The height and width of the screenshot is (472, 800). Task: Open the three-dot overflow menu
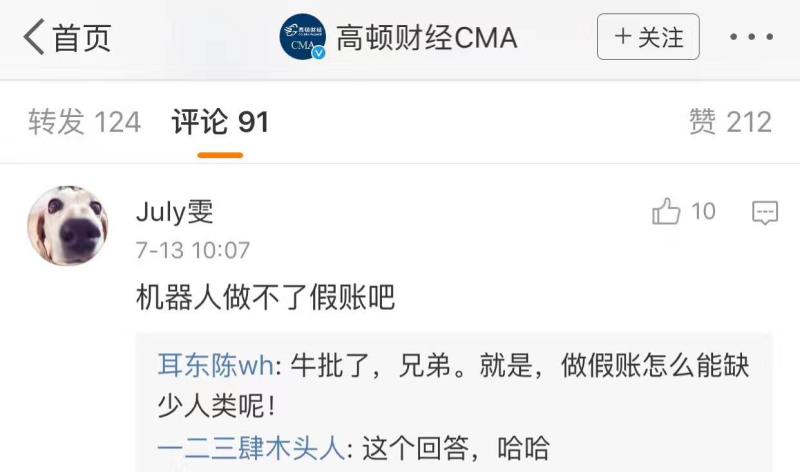point(752,38)
